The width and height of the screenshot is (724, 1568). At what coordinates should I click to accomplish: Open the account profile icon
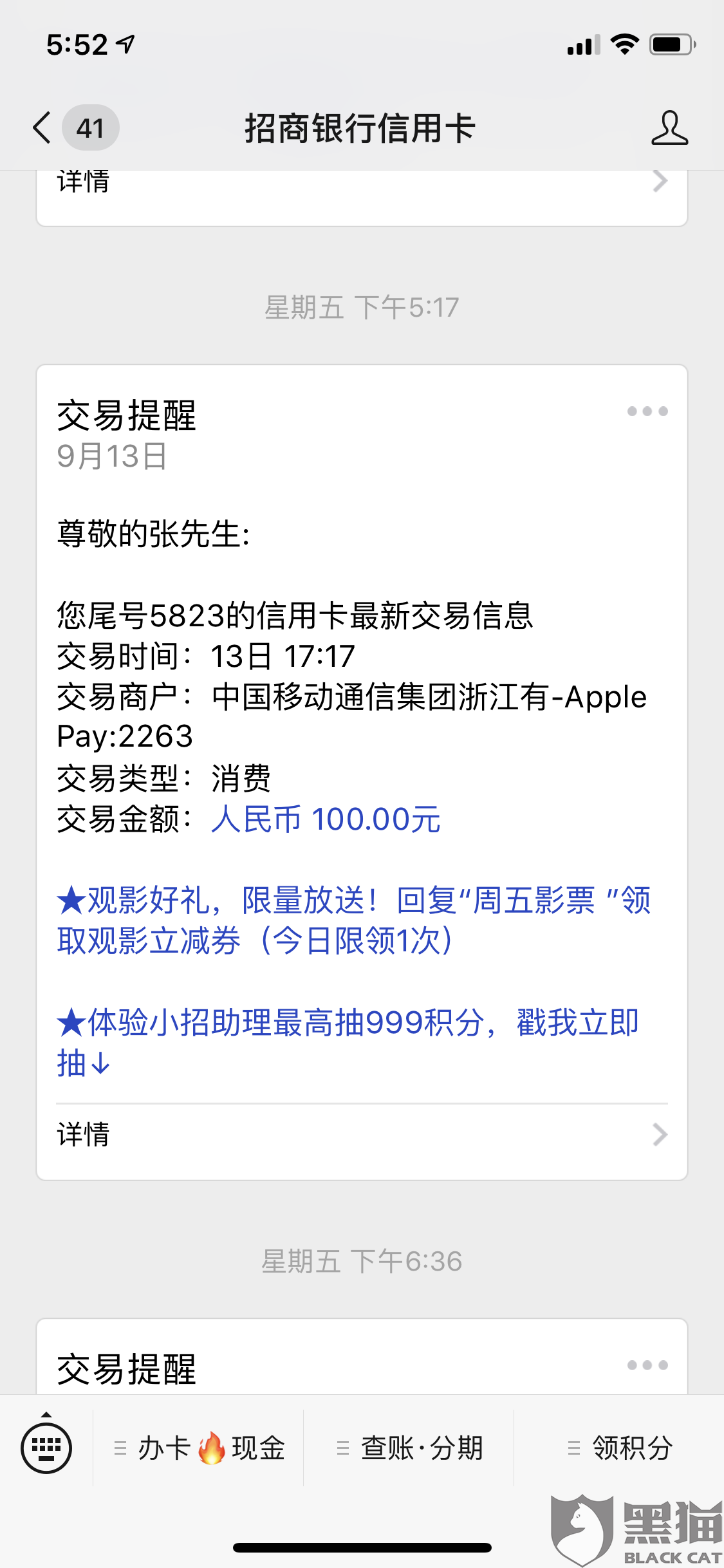pos(669,127)
